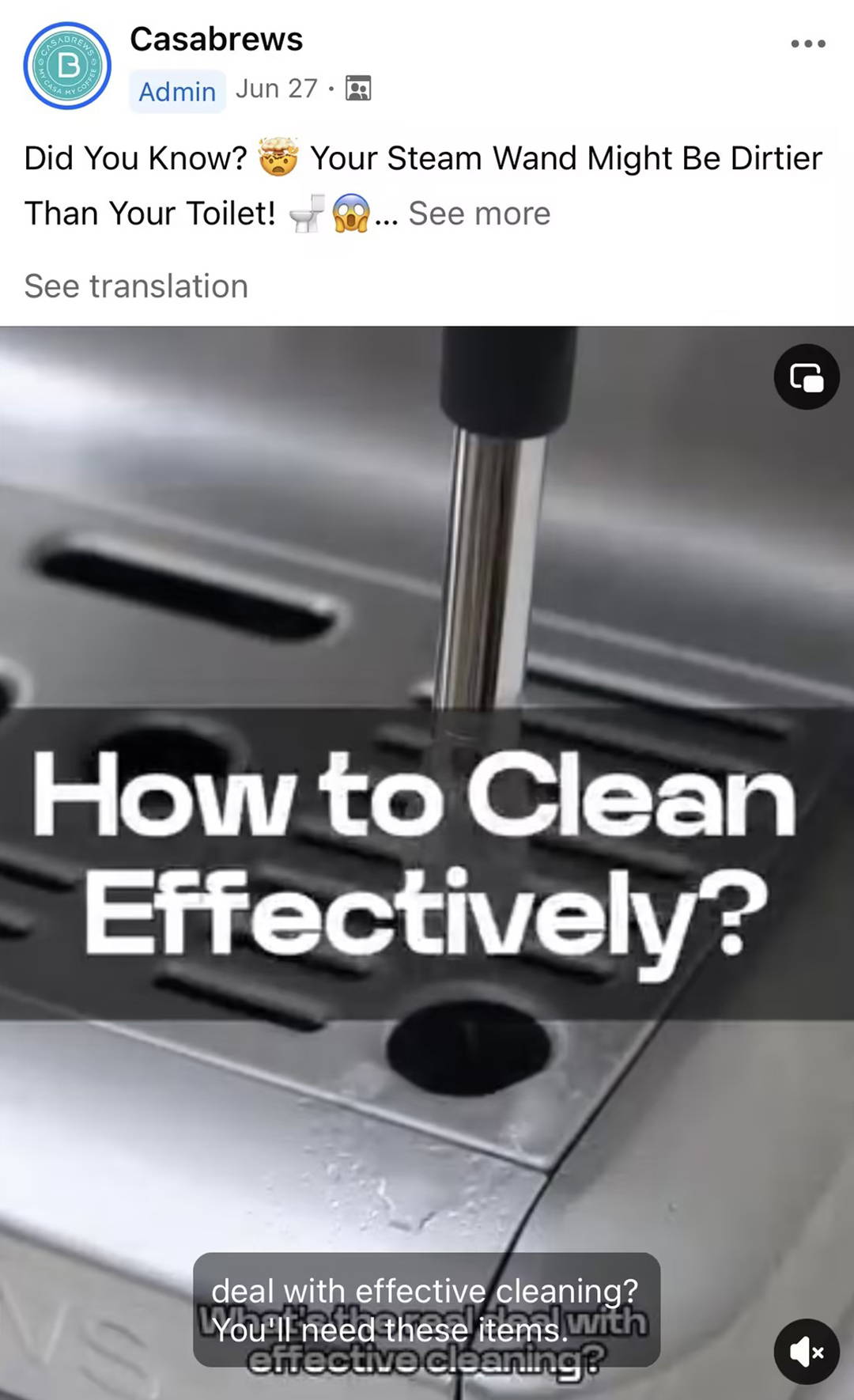Expand the post with See more
Viewport: 854px width, 1400px height.
pyautogui.click(x=479, y=214)
